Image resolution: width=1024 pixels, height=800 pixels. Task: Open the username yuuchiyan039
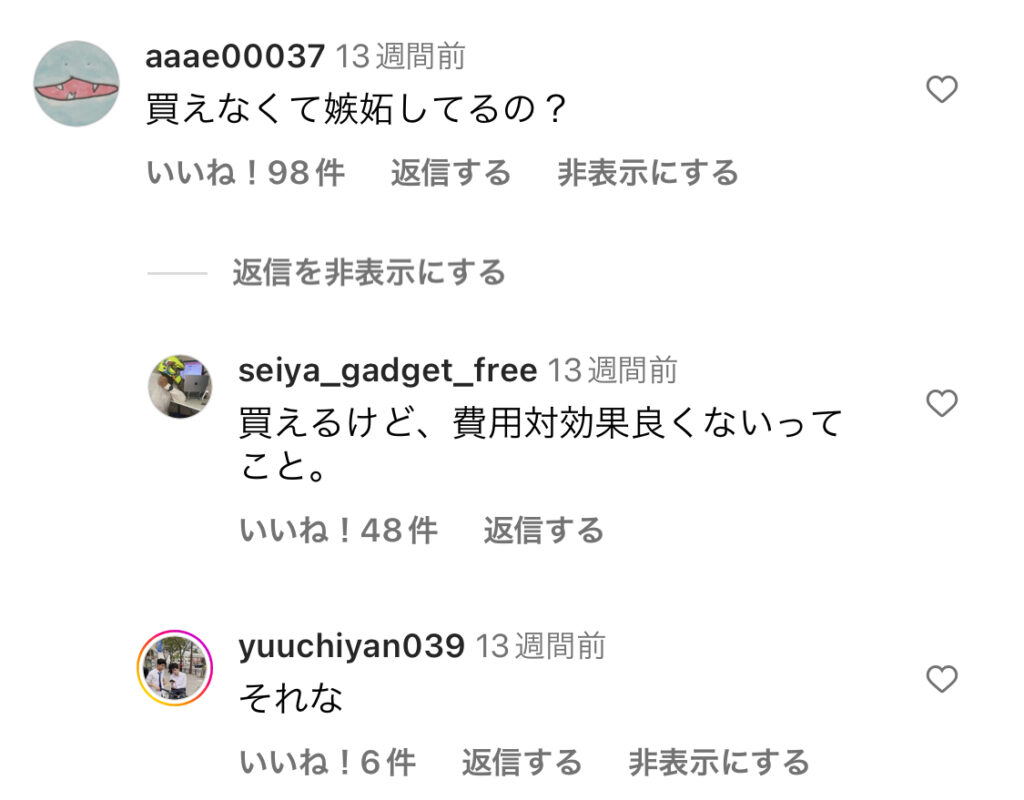pyautogui.click(x=352, y=646)
